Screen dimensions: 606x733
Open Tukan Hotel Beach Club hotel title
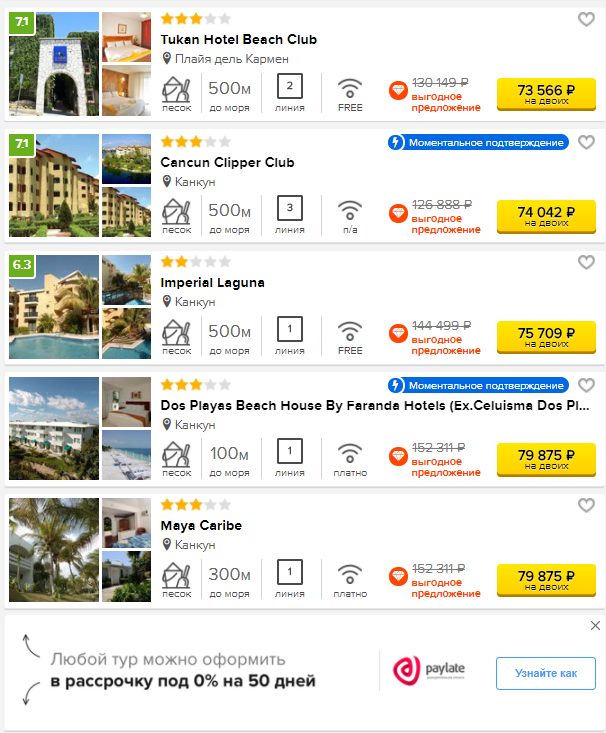pyautogui.click(x=238, y=39)
